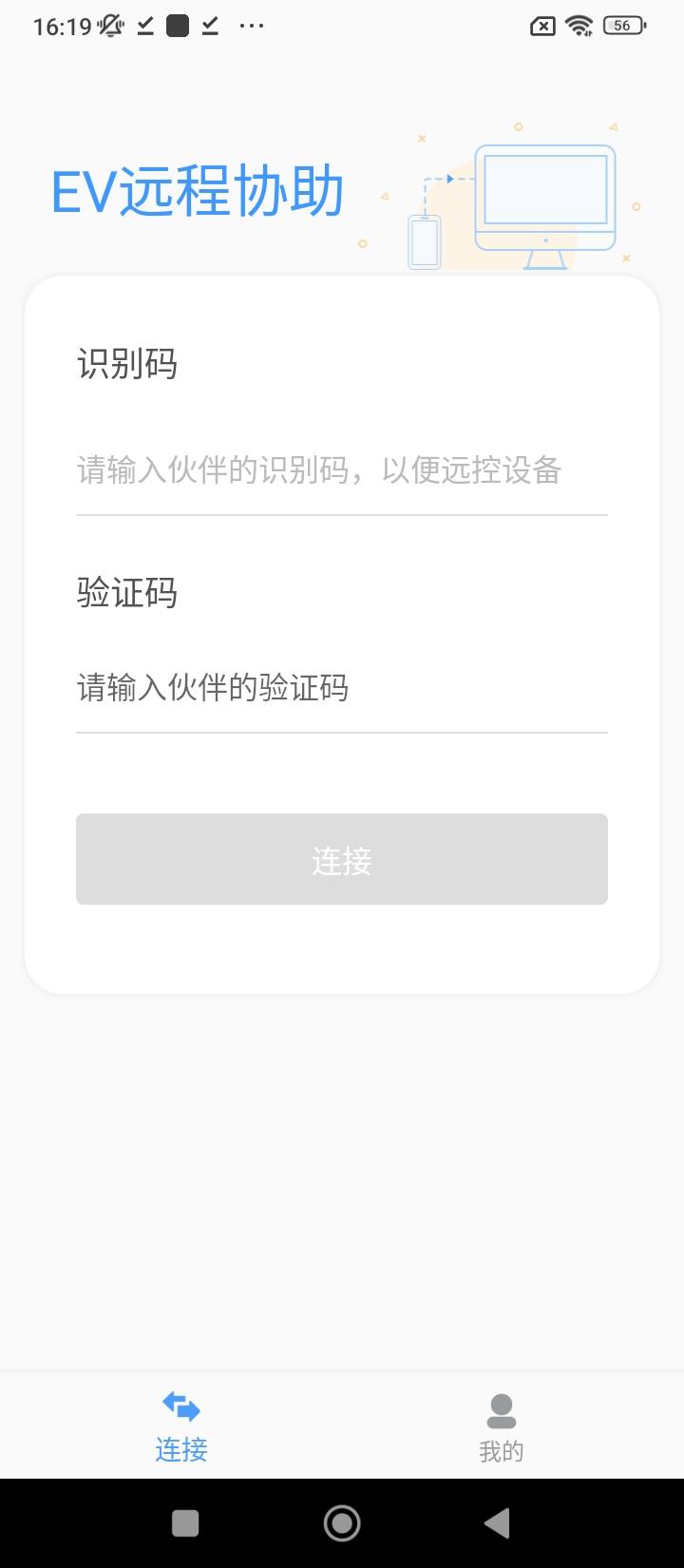
Task: Tap the home circle button in navigation bar
Action: 342,1521
